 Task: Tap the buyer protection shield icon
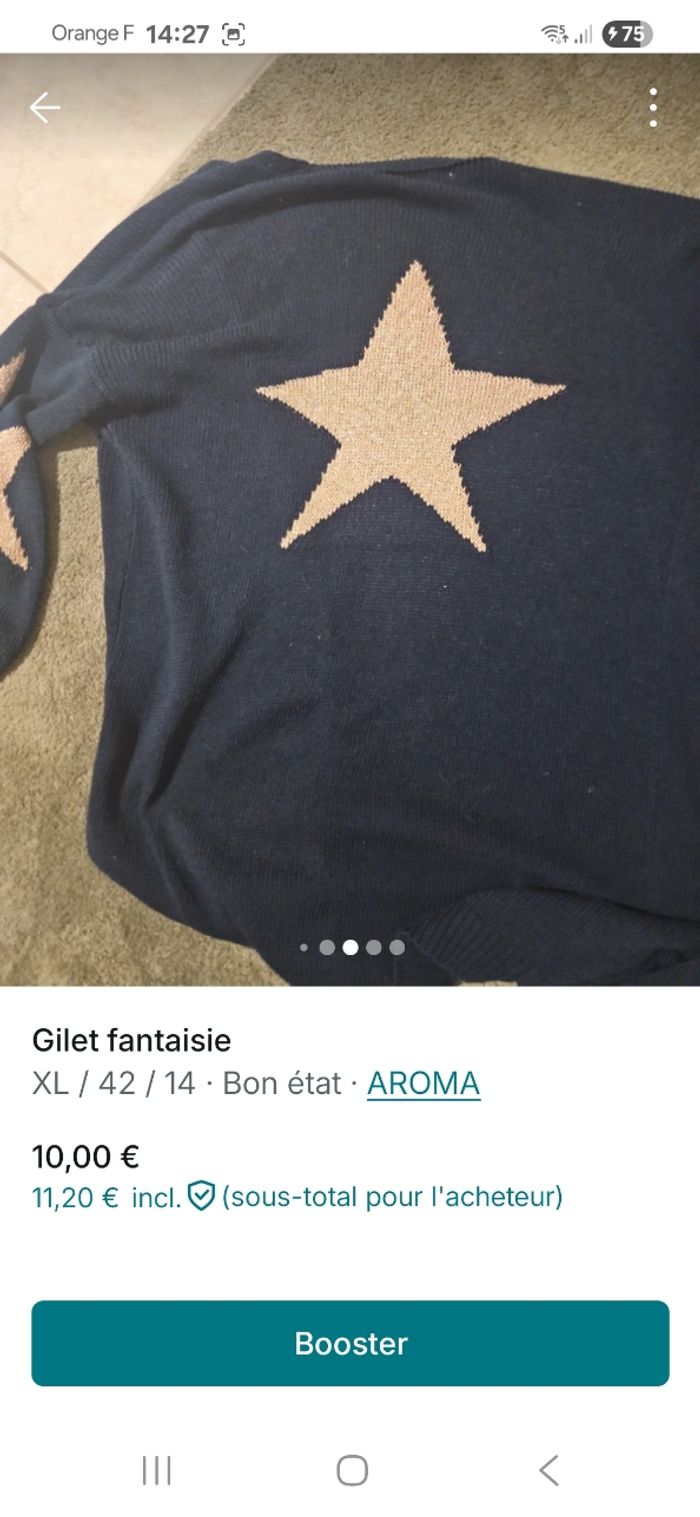[201, 1196]
